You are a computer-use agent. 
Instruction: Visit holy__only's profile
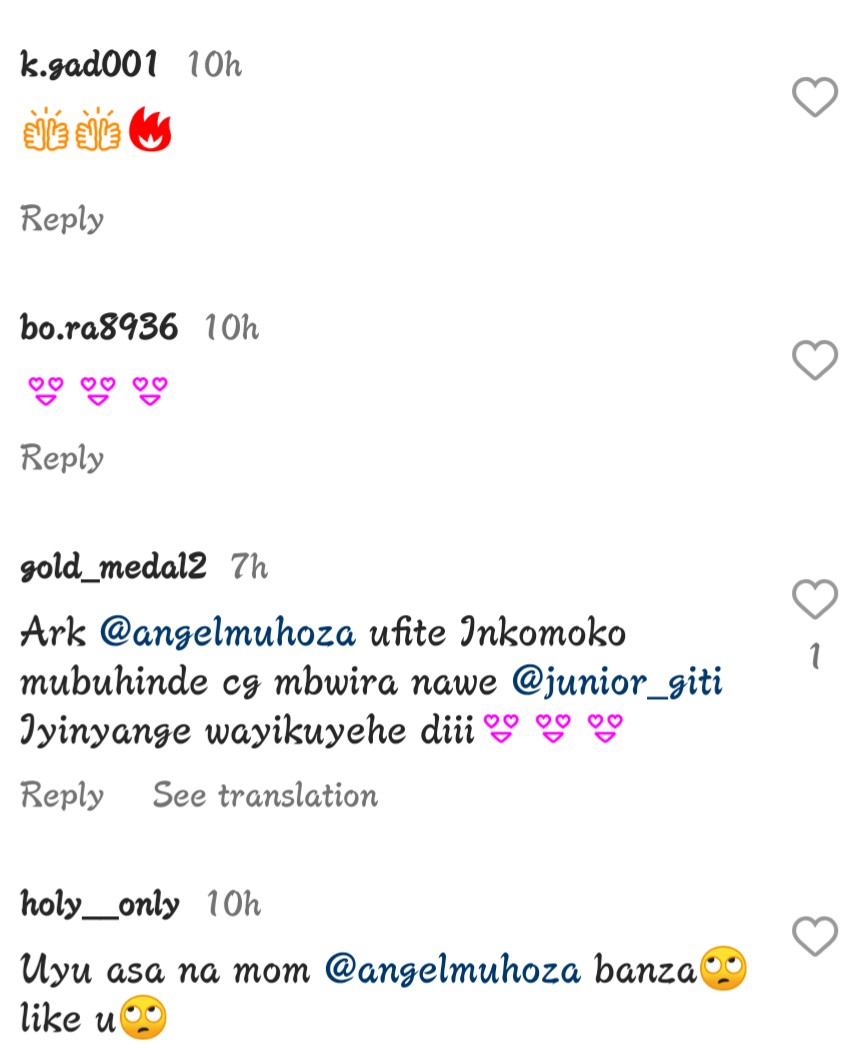pyautogui.click(x=100, y=904)
